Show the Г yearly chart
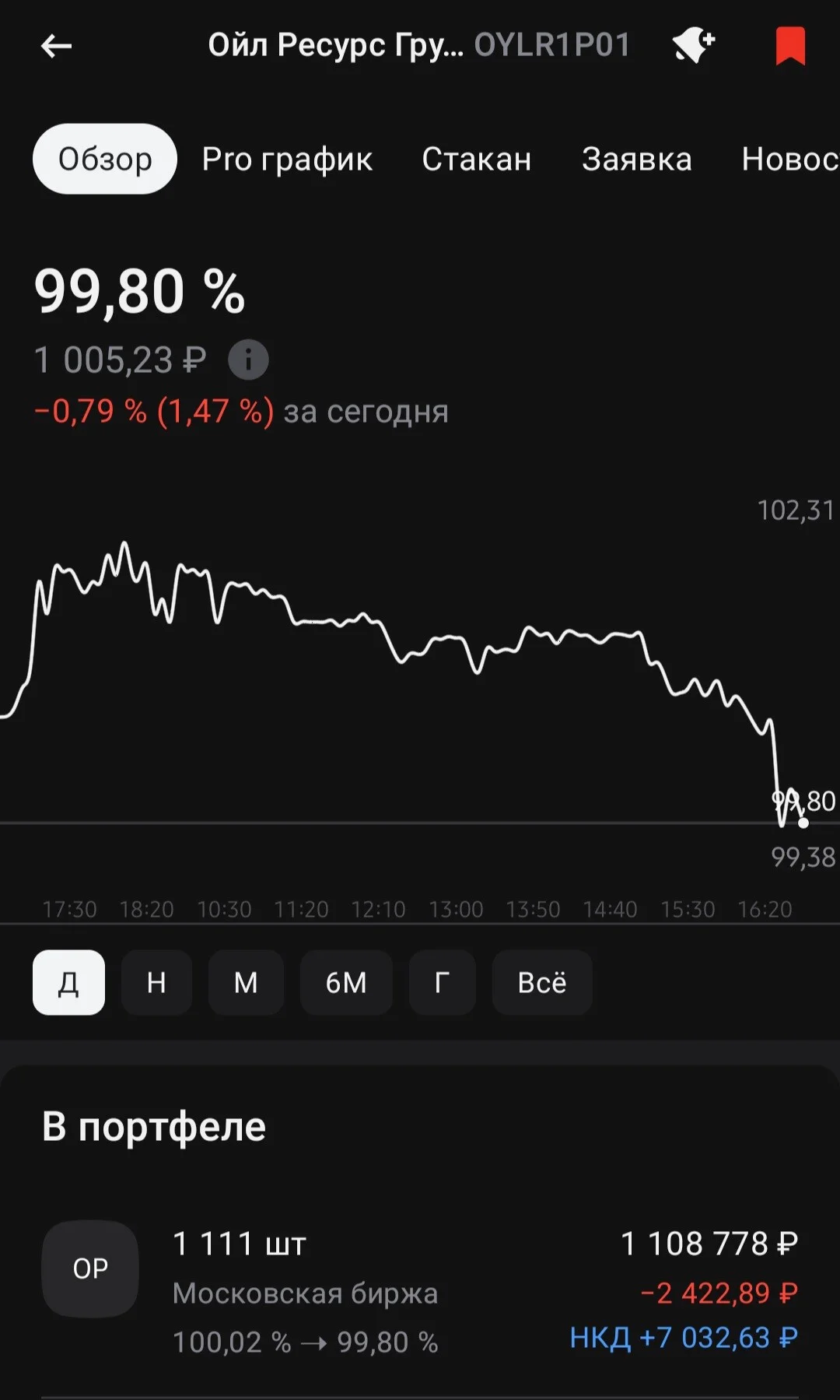The image size is (840, 1400). [442, 982]
